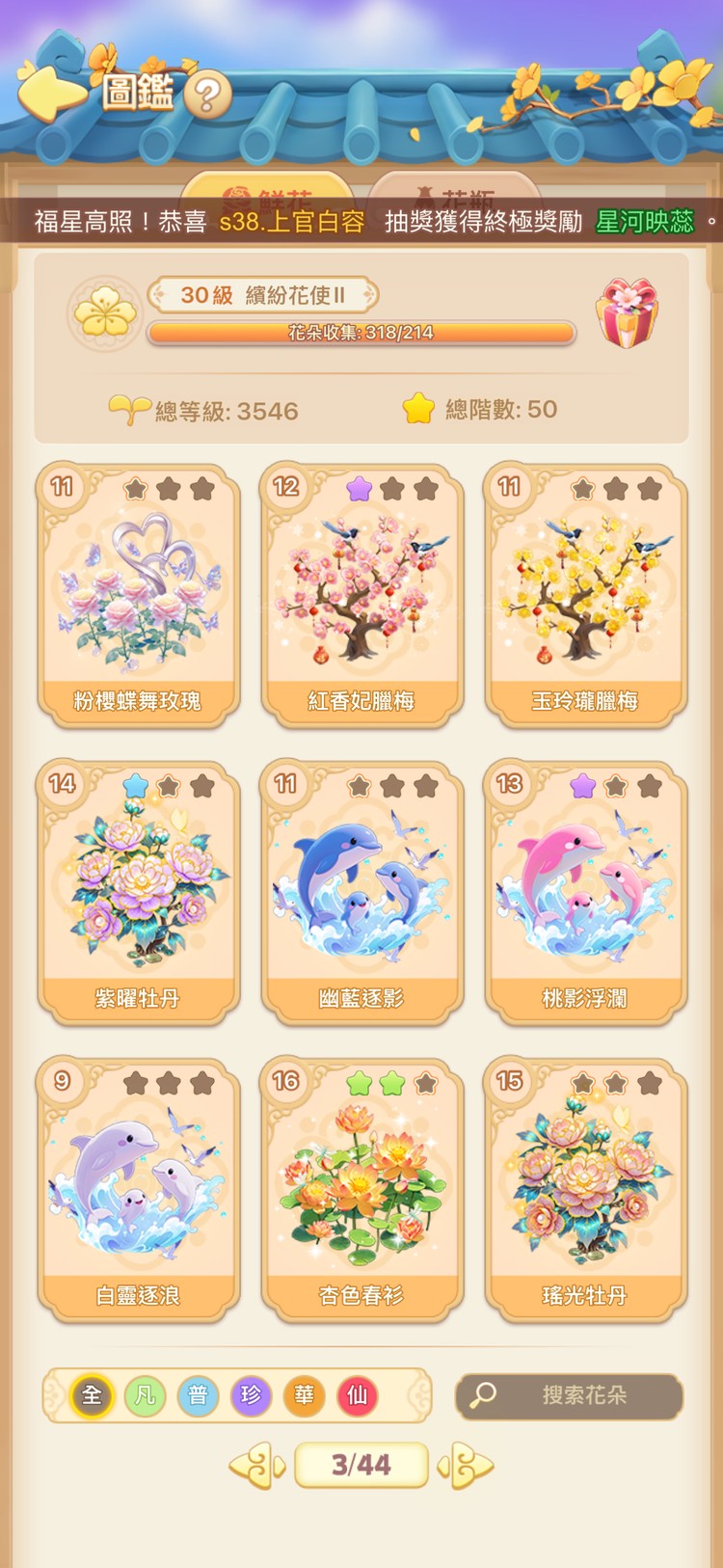View the 紫曜牡丹 card
The image size is (723, 1568).
click(x=138, y=892)
